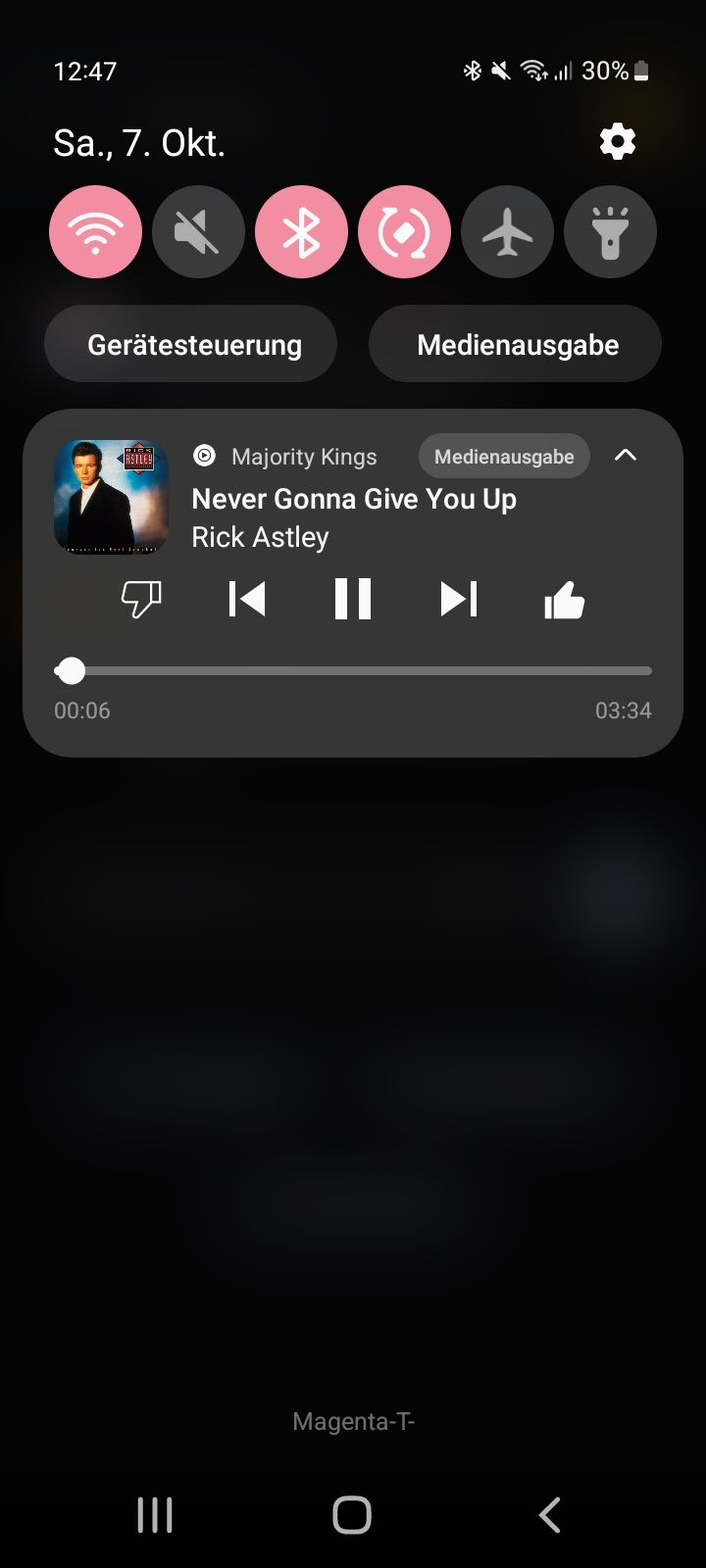Go to the home screen
Viewport: 706px width, 1568px height.
352,1514
